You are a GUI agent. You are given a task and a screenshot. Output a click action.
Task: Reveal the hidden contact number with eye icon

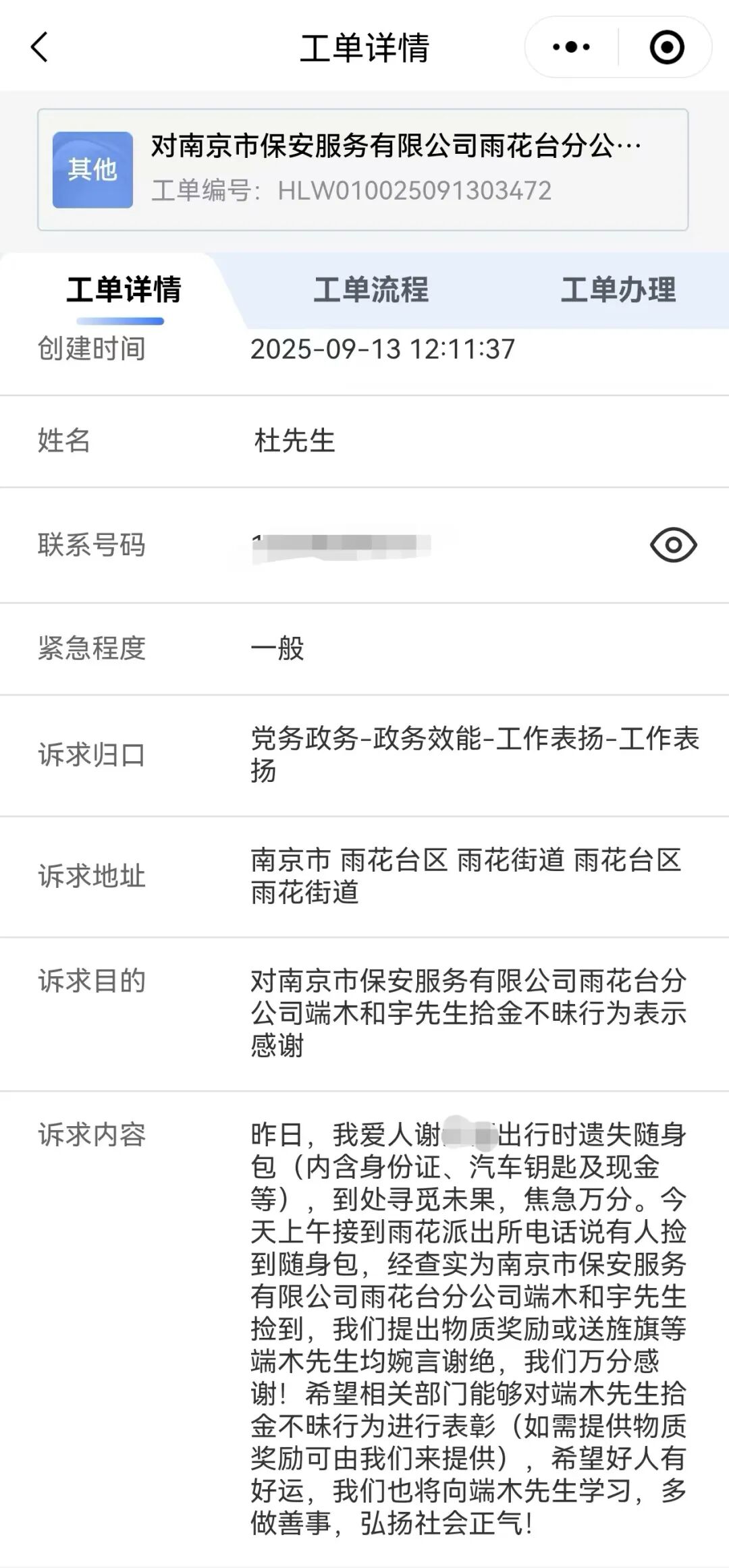click(x=673, y=544)
